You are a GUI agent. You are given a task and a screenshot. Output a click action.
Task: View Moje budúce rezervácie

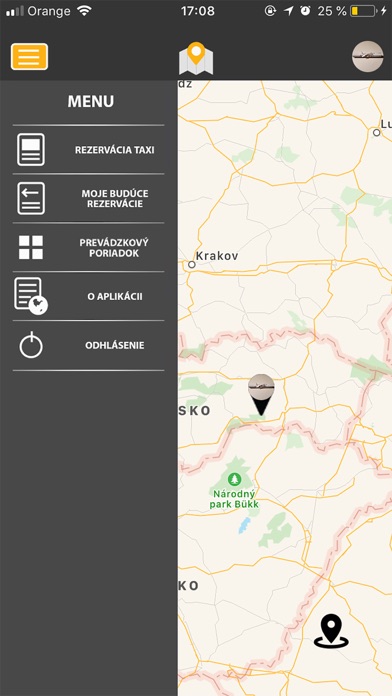[x=88, y=198]
